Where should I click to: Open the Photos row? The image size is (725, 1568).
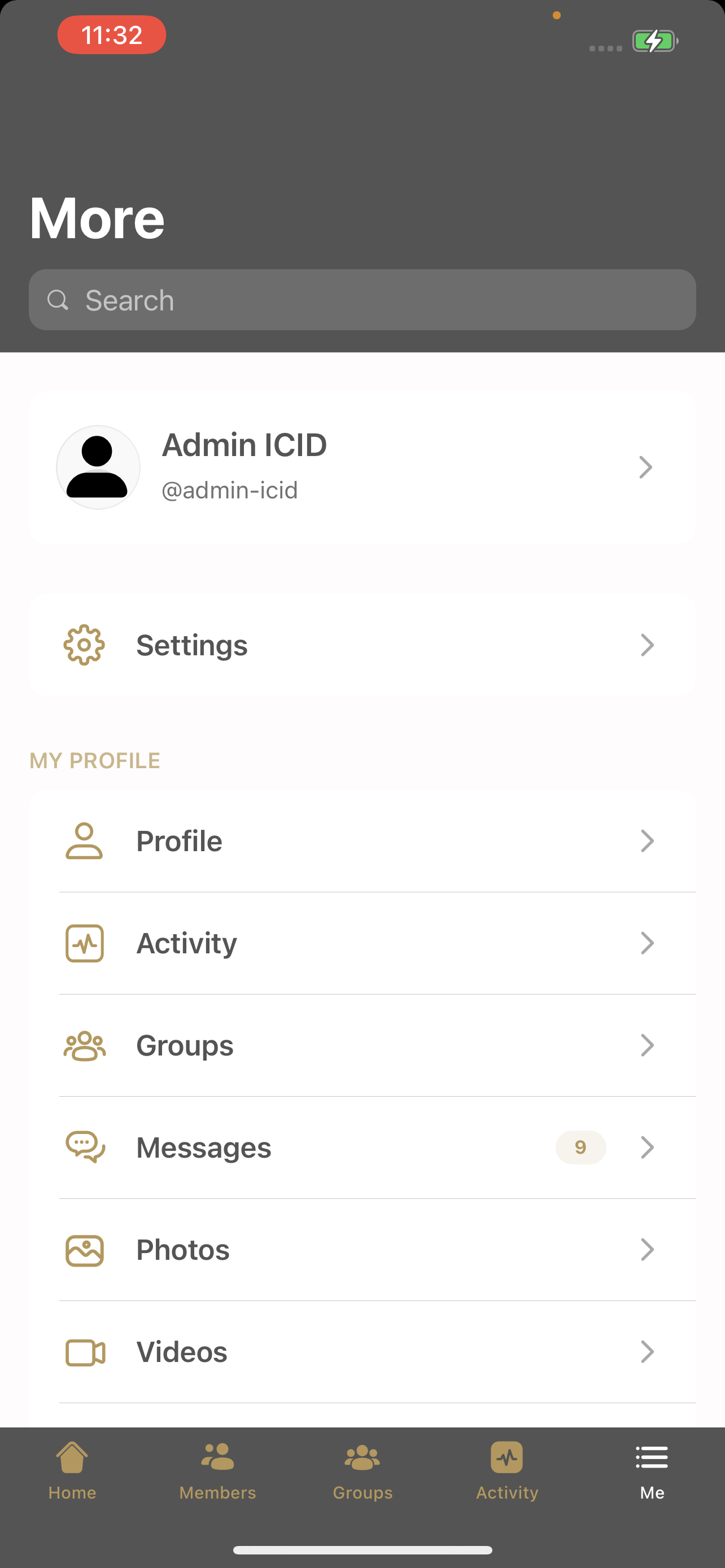pos(362,1250)
